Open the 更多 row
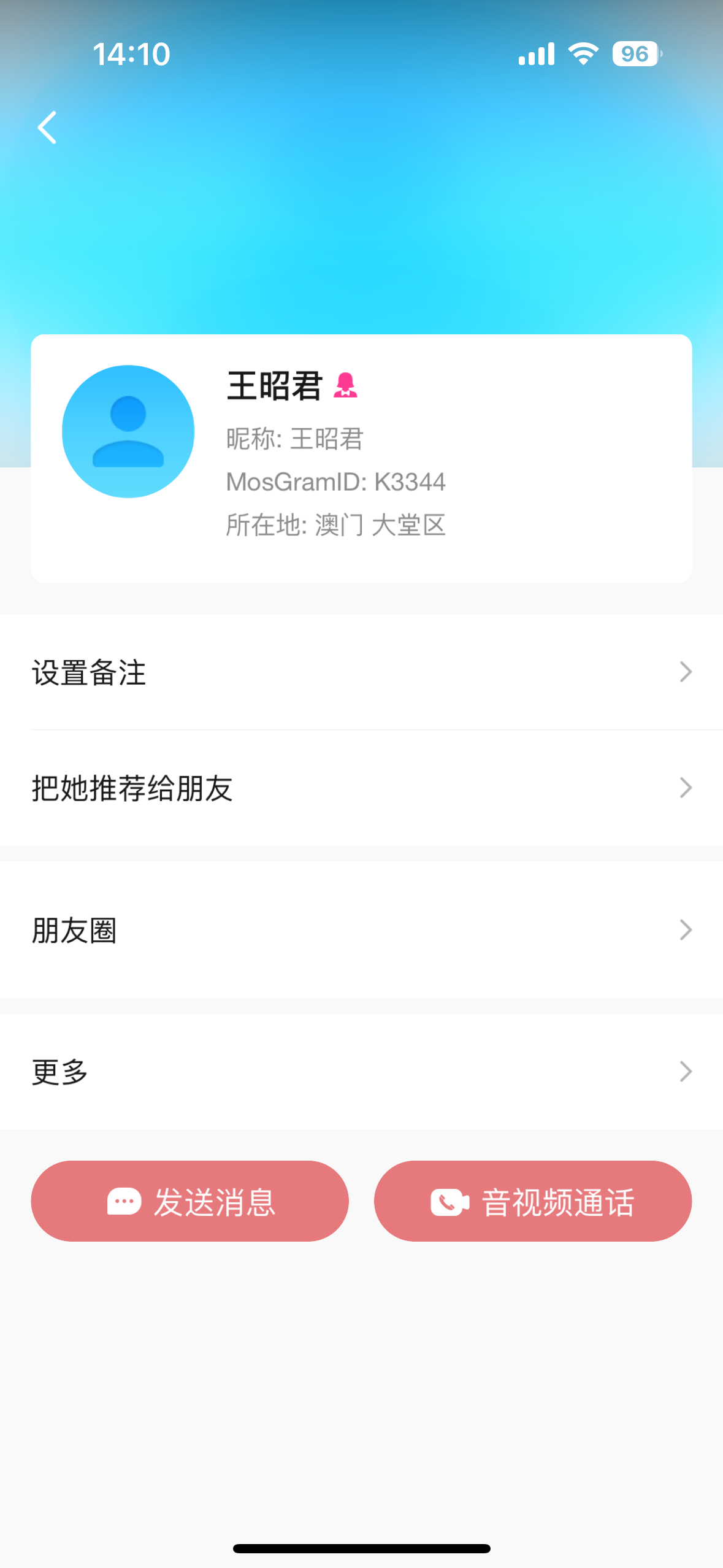The height and width of the screenshot is (1568, 723). [361, 1071]
